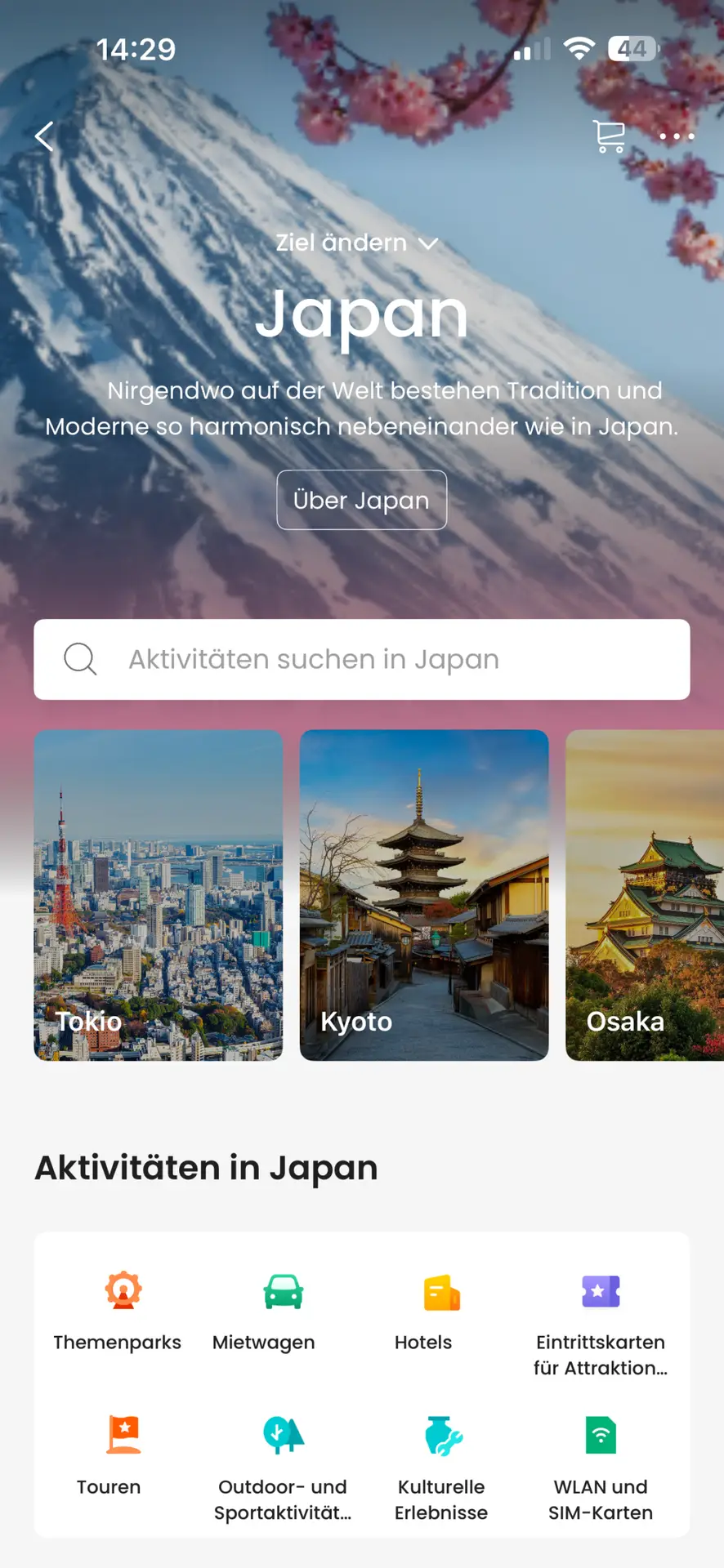Open the Tokio city card
The width and height of the screenshot is (724, 1568).
point(159,895)
